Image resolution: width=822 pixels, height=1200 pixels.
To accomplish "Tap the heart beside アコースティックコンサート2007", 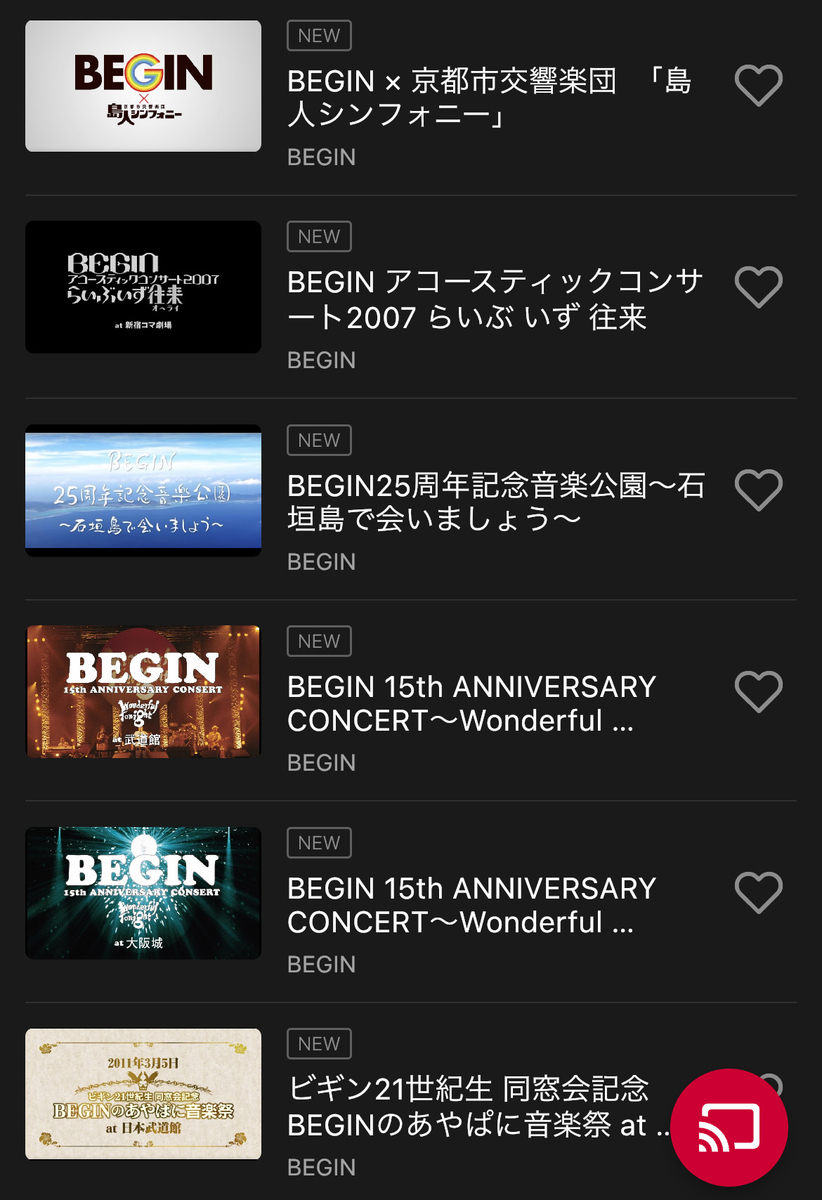I will (x=758, y=287).
